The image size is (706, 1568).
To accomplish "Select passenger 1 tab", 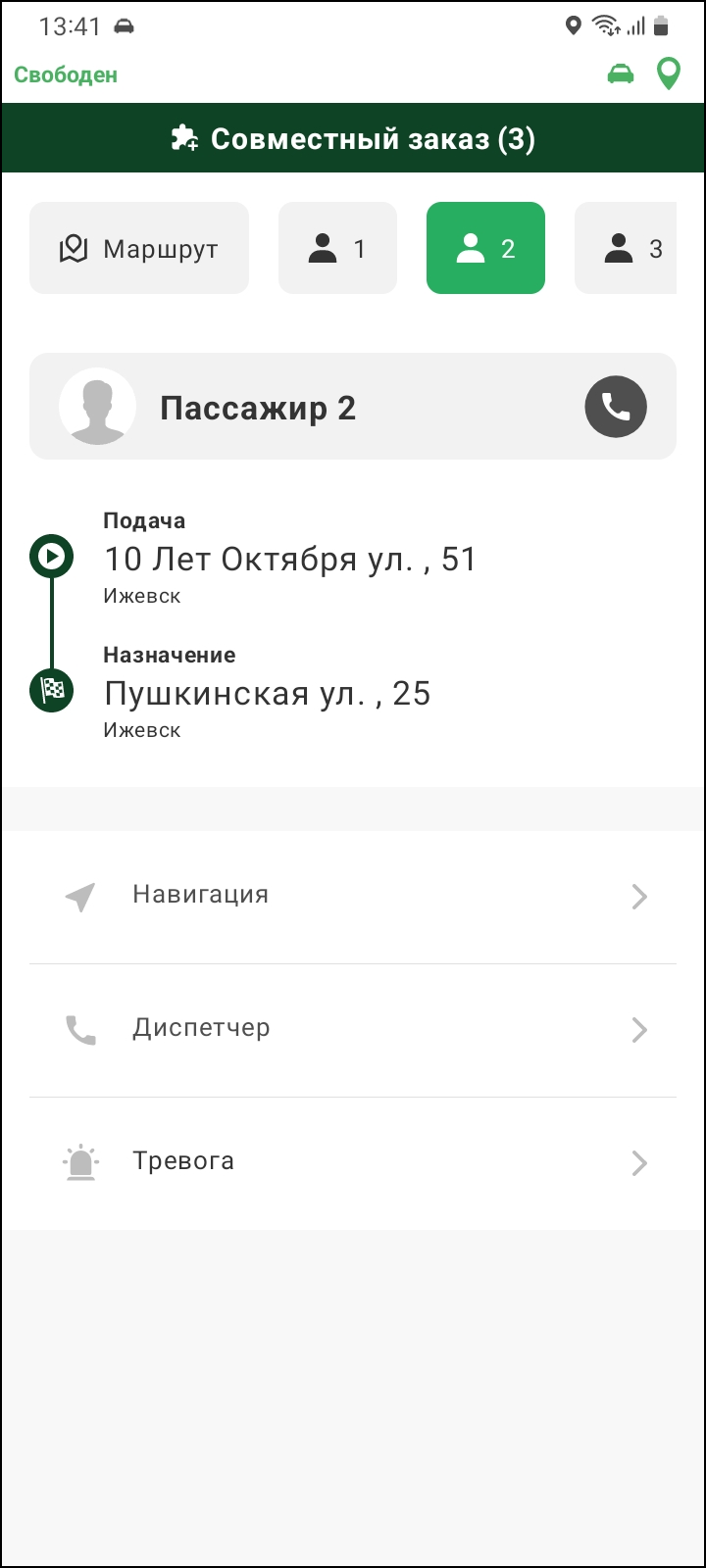I will click(x=337, y=248).
